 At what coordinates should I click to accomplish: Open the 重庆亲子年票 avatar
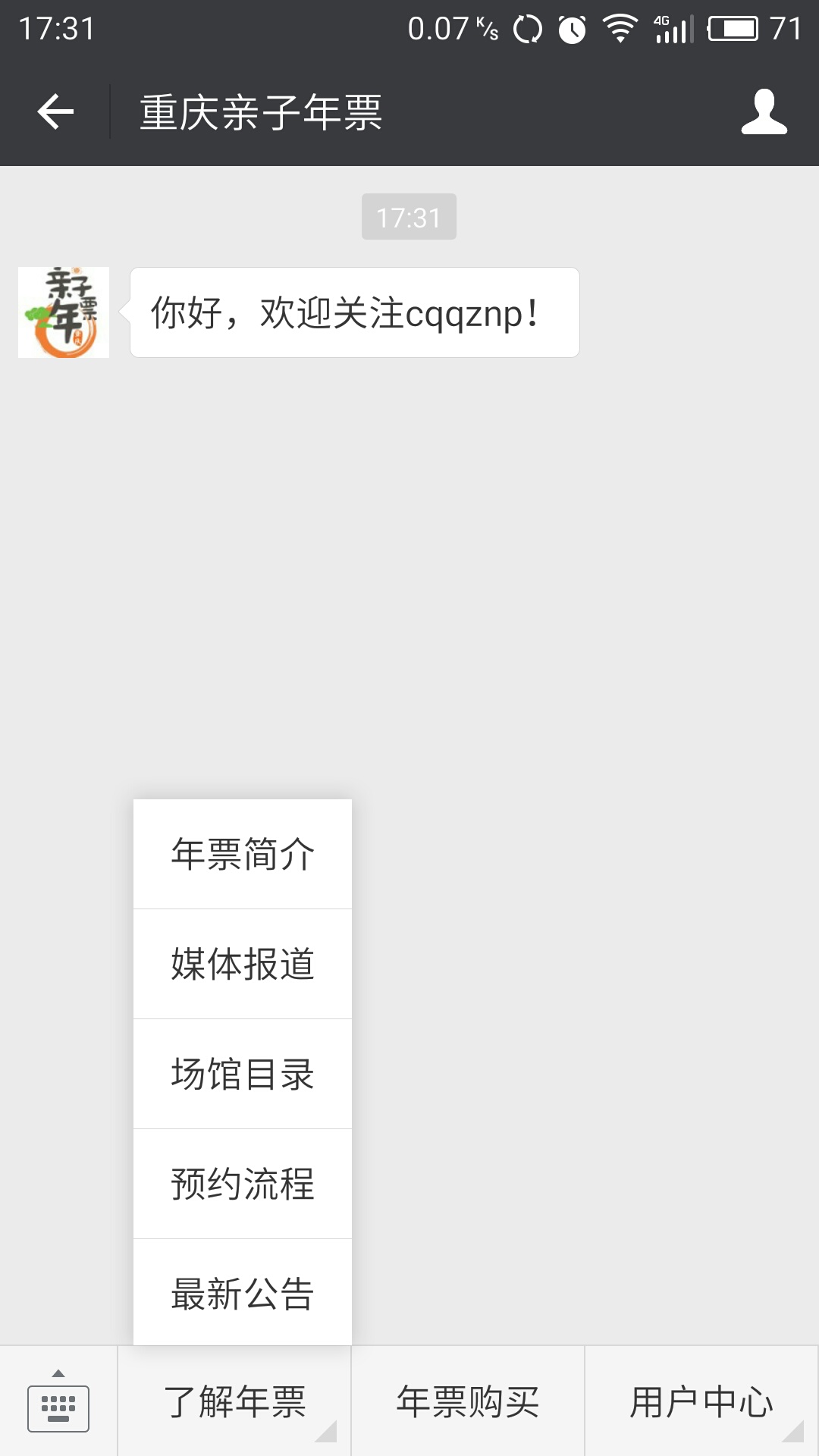point(64,312)
